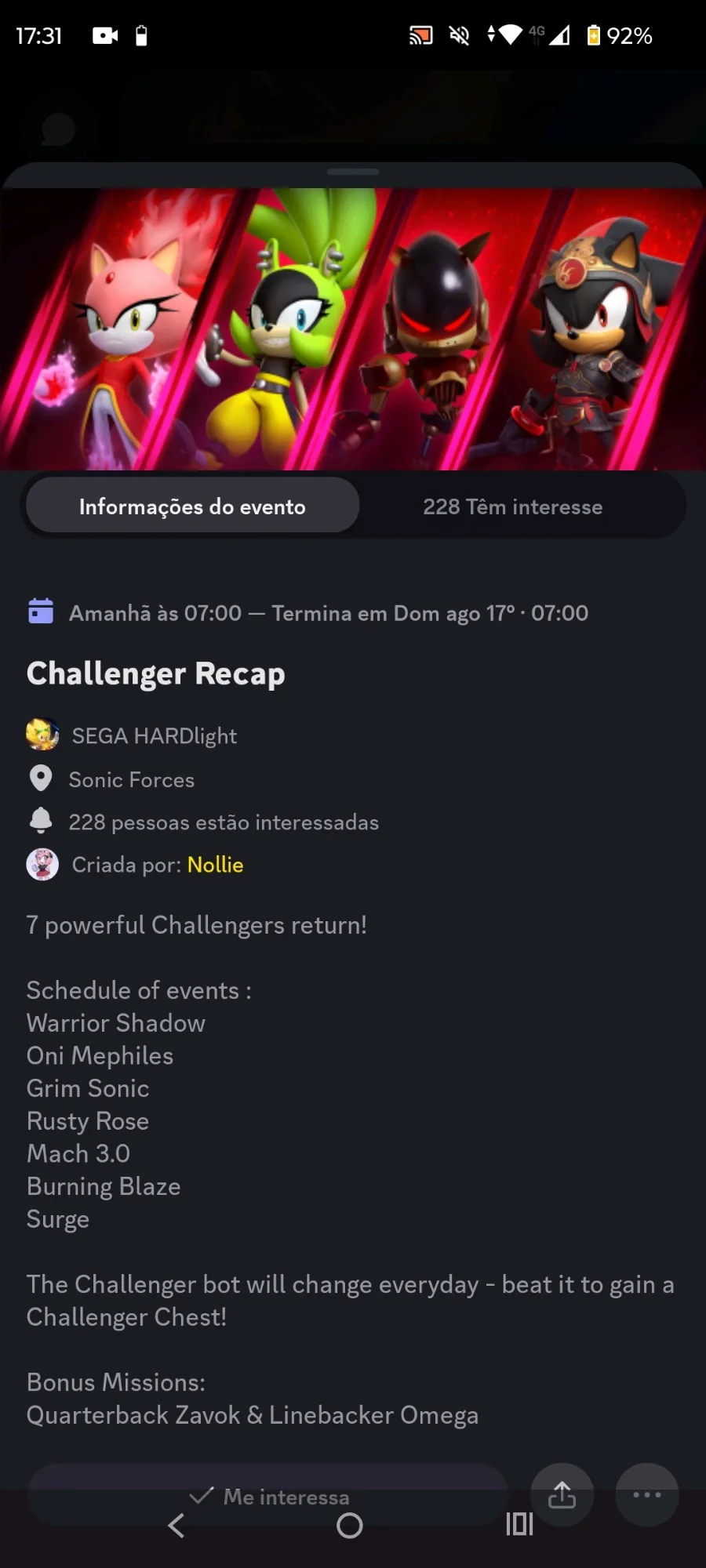Screen dimensions: 706x1568
Task: Switch to the Informações do evento tab
Action: [193, 506]
